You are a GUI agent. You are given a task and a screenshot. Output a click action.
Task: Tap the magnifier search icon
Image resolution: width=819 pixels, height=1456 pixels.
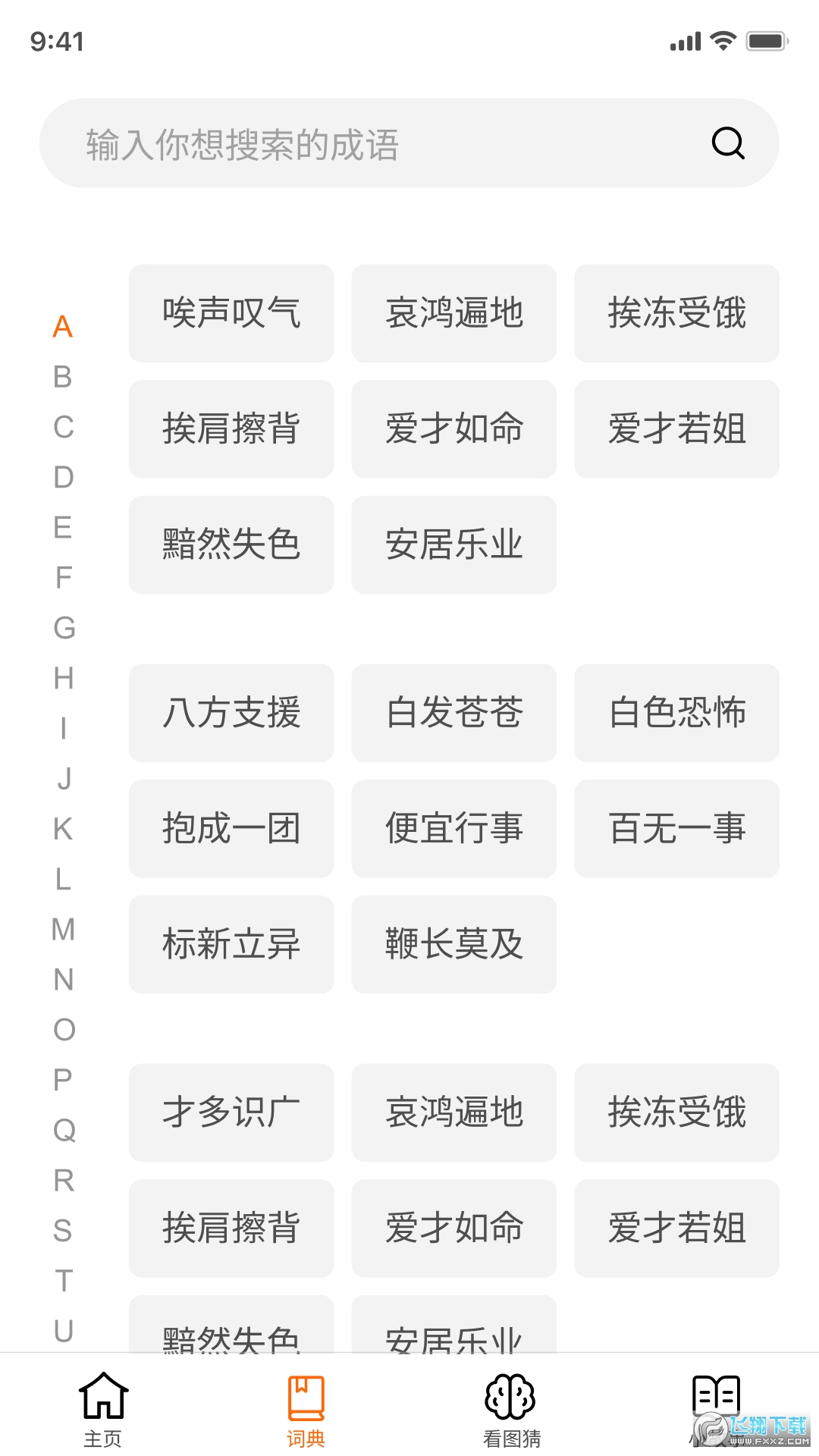pyautogui.click(x=728, y=143)
